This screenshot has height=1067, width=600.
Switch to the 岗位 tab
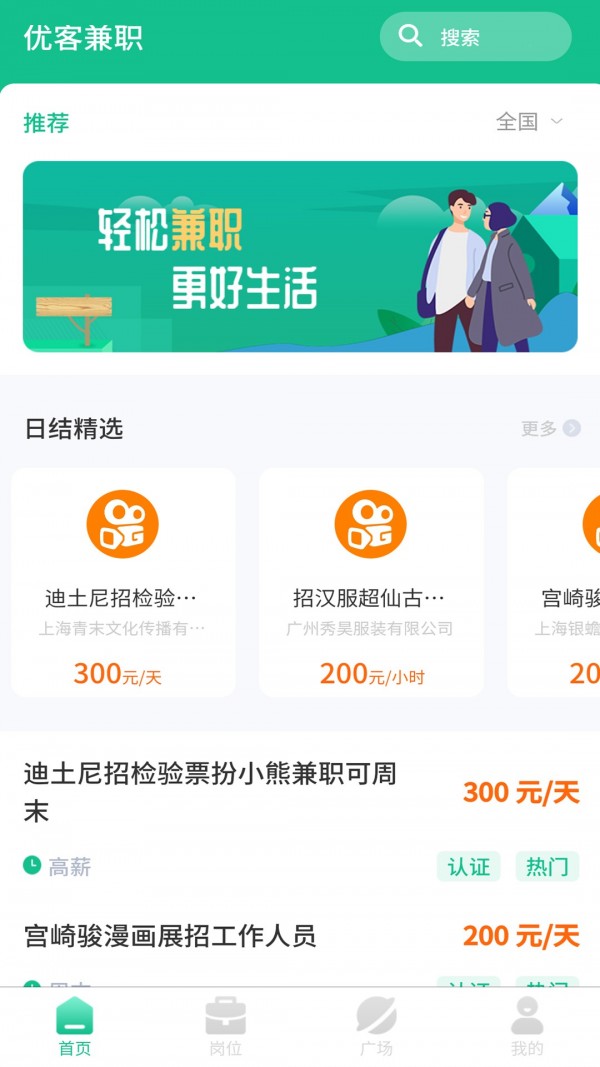click(x=225, y=1028)
